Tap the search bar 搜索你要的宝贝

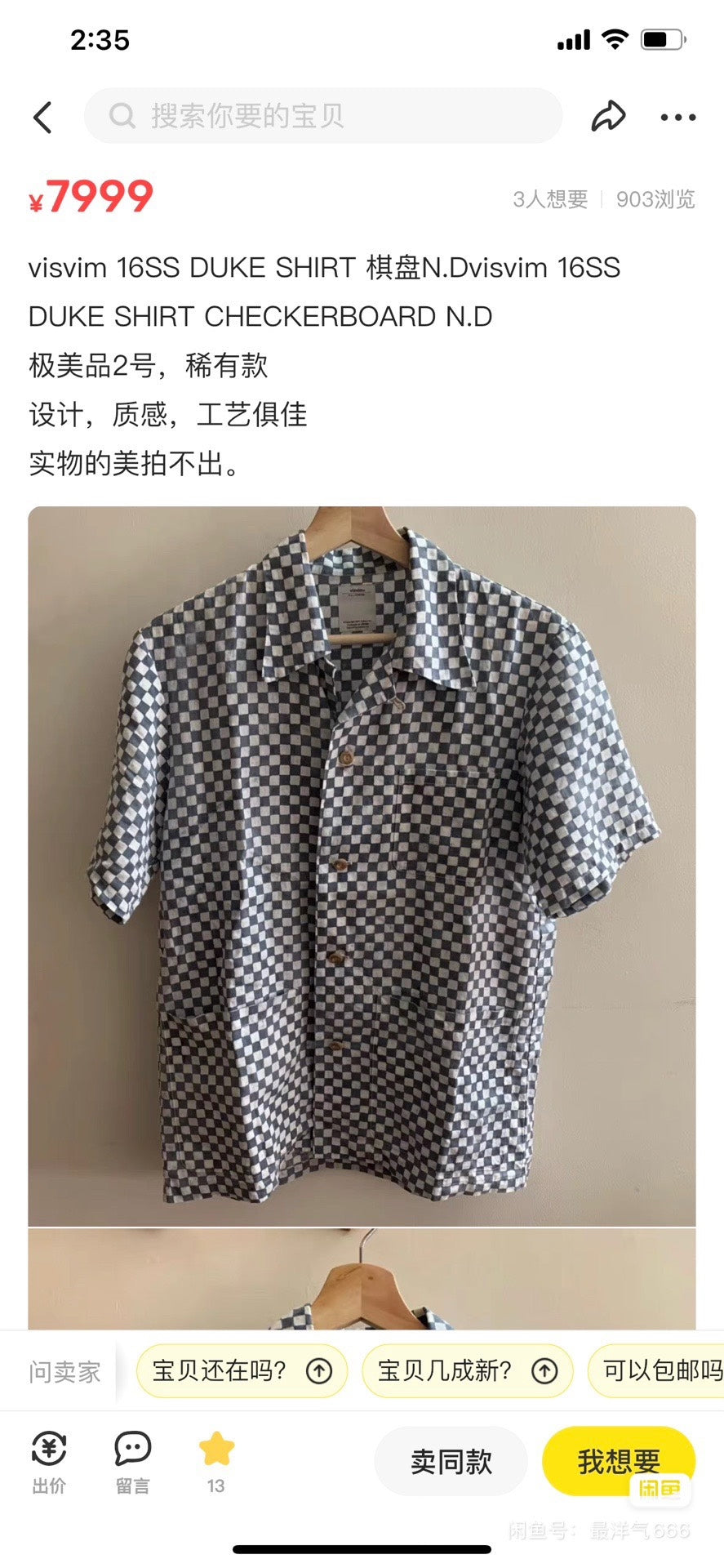324,116
